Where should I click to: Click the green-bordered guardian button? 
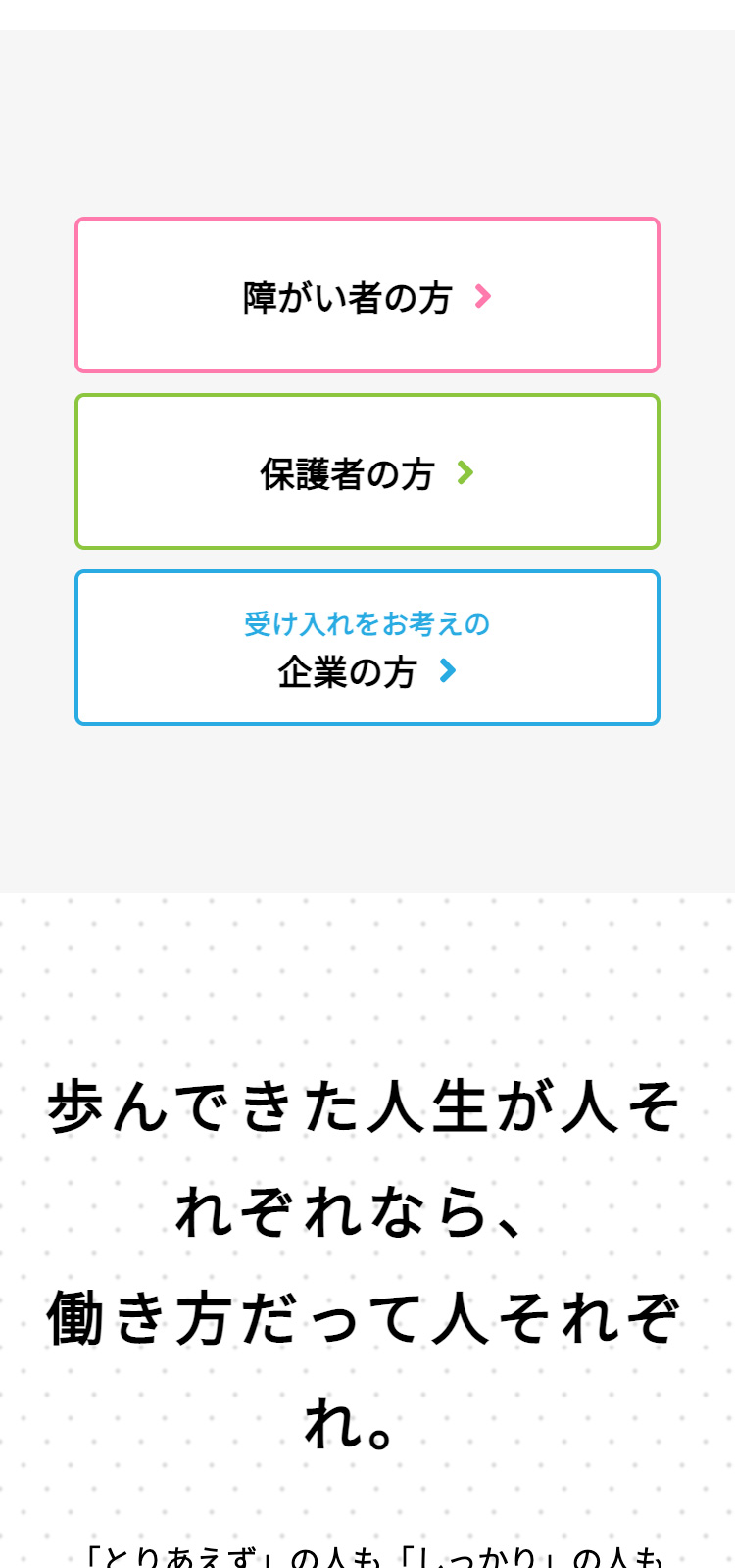point(367,470)
